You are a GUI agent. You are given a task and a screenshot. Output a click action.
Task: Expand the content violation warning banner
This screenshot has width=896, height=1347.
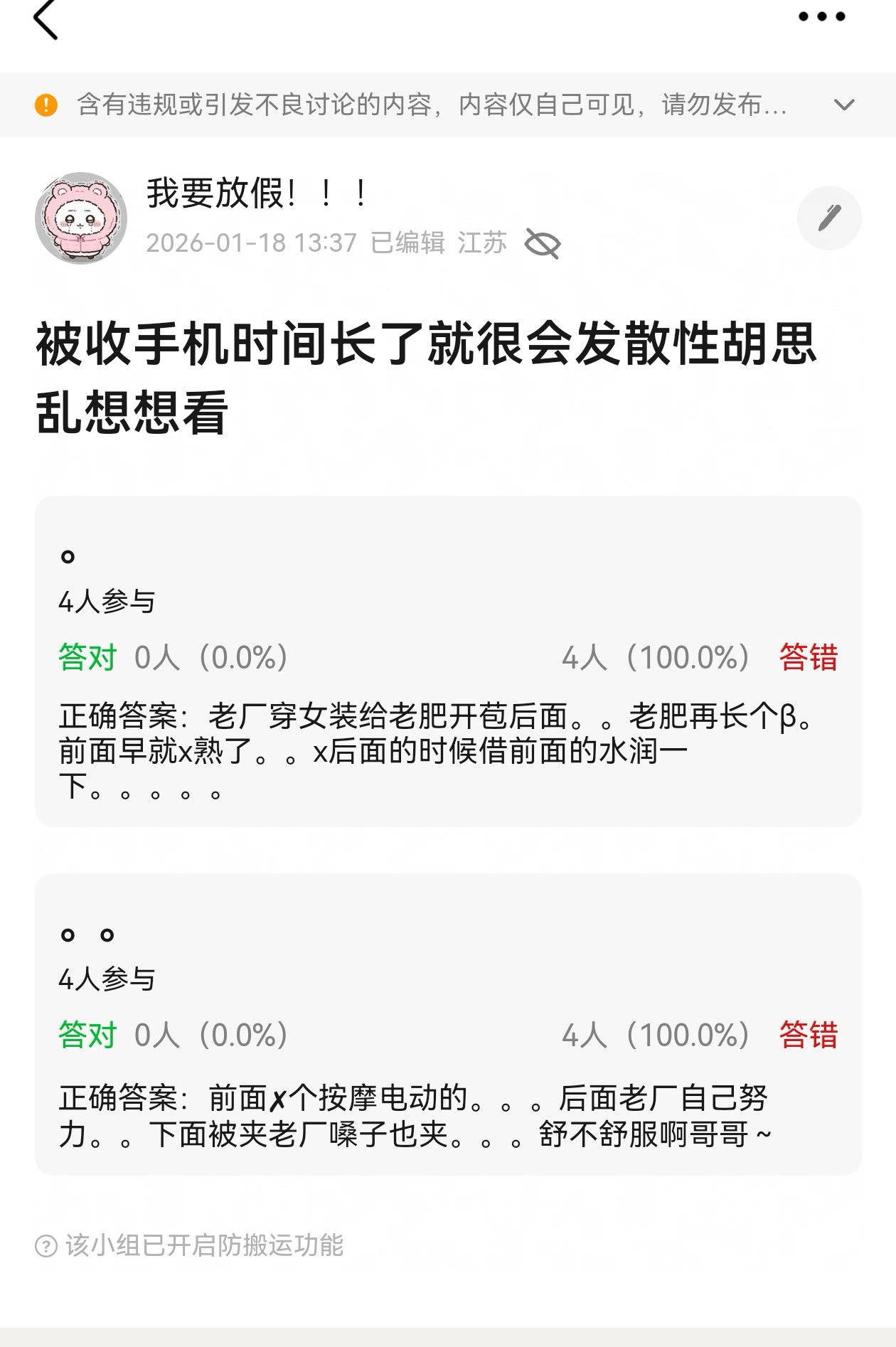point(843,105)
